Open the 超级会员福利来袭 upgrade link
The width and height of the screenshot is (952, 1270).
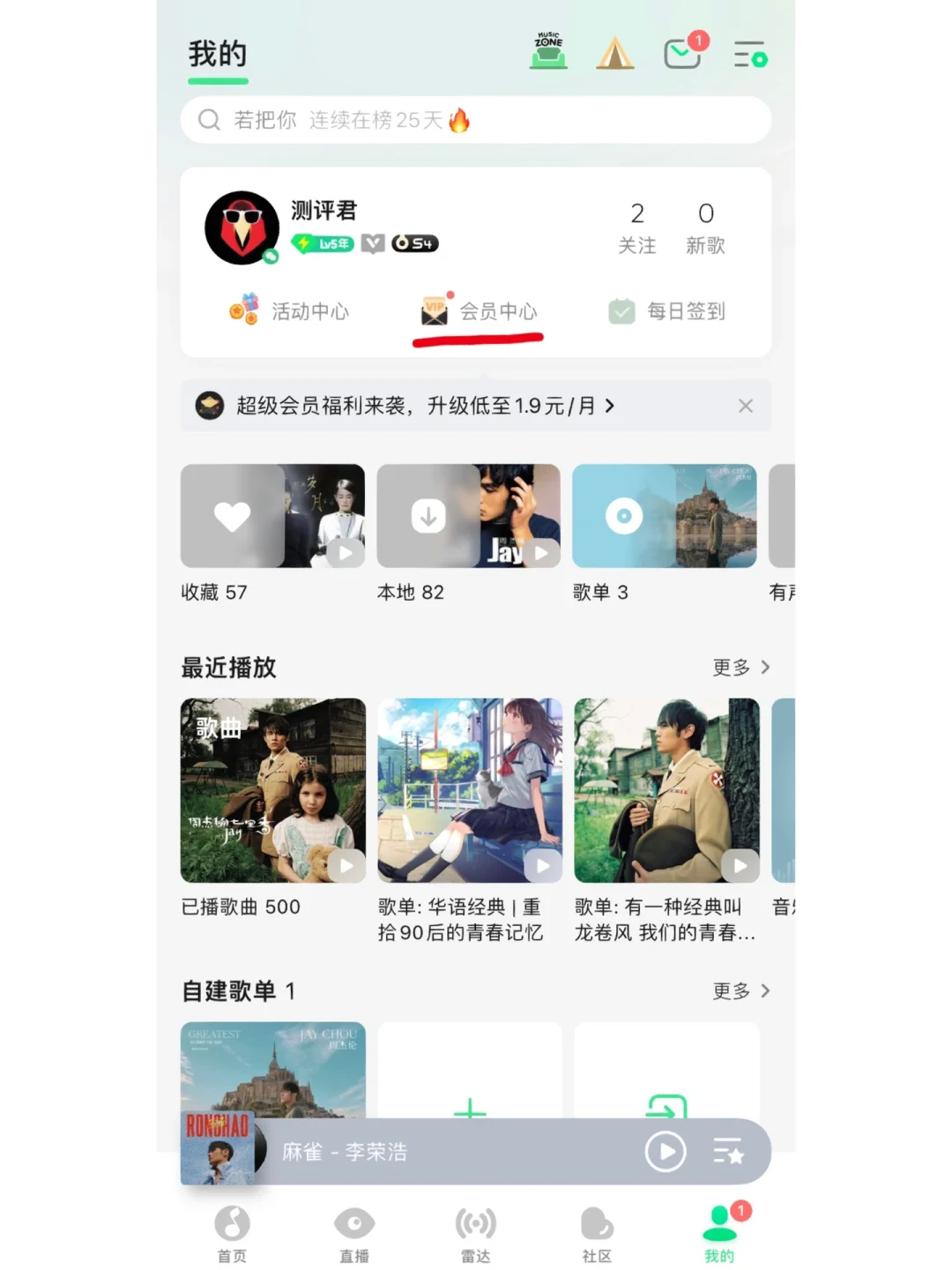(423, 406)
